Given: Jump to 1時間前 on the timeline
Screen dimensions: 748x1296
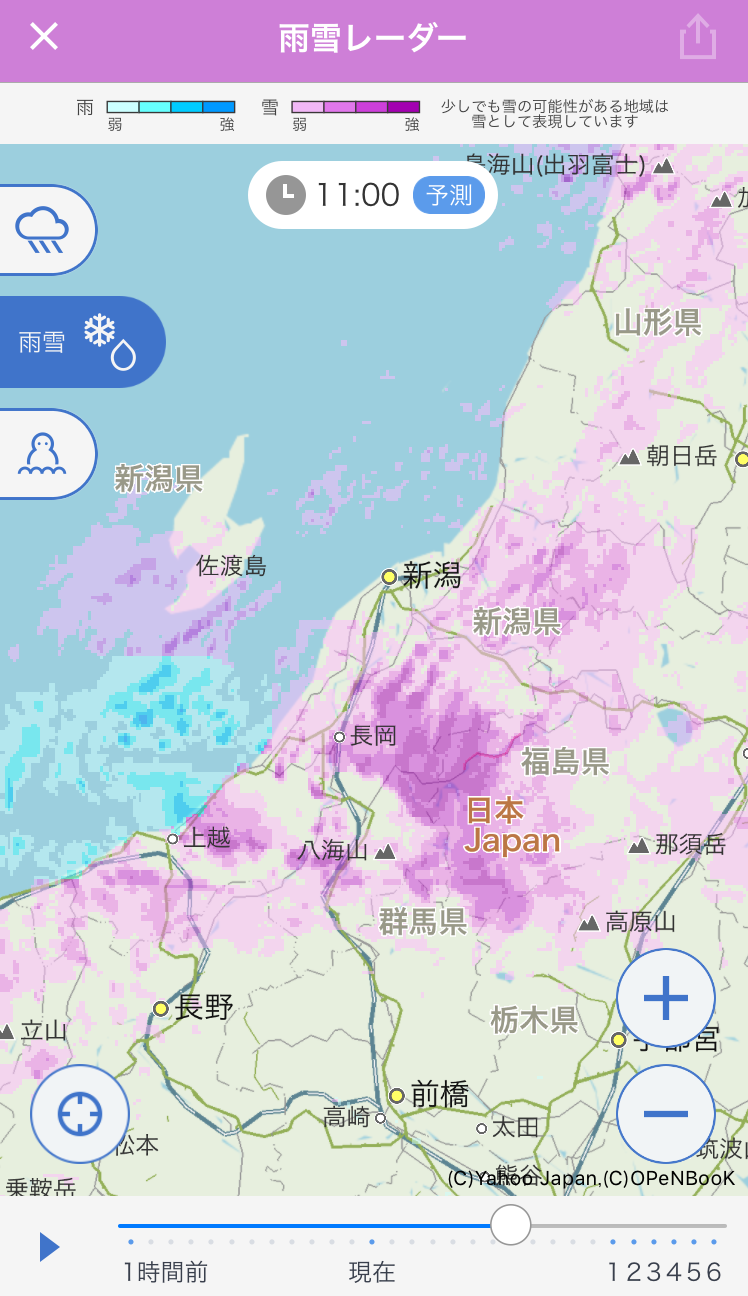Looking at the screenshot, I should pyautogui.click(x=166, y=1272).
